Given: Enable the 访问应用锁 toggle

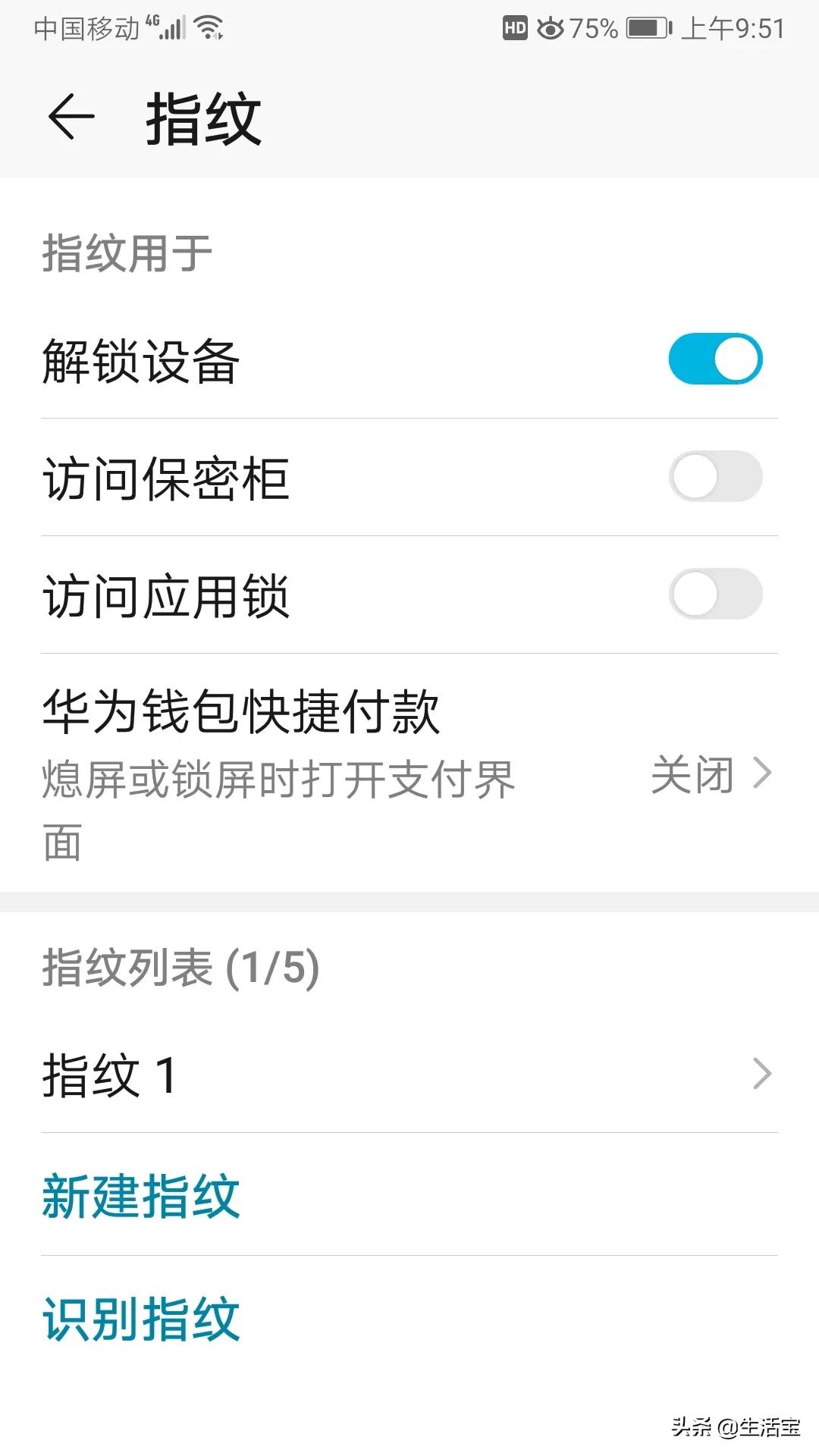Looking at the screenshot, I should pos(717,595).
